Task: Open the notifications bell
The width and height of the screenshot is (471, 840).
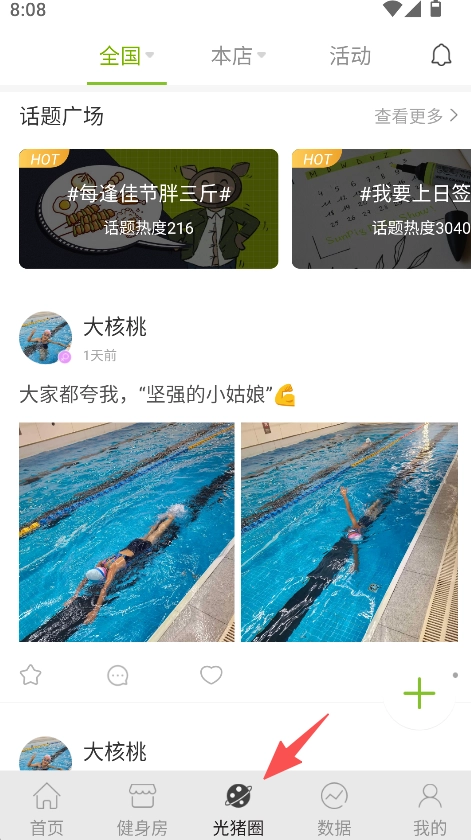Action: [x=441, y=55]
